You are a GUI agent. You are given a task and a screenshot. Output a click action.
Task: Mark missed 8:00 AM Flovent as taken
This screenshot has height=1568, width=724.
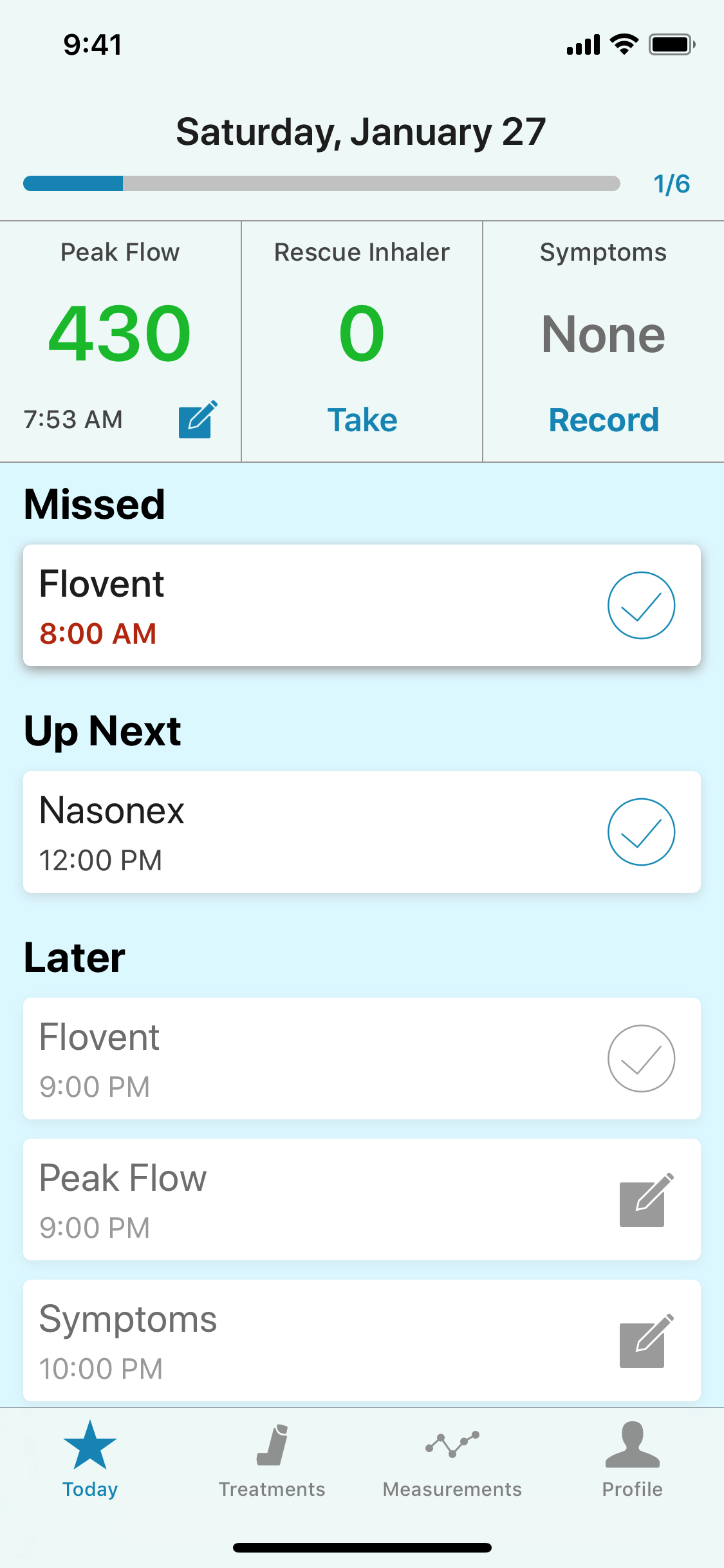[x=641, y=606]
